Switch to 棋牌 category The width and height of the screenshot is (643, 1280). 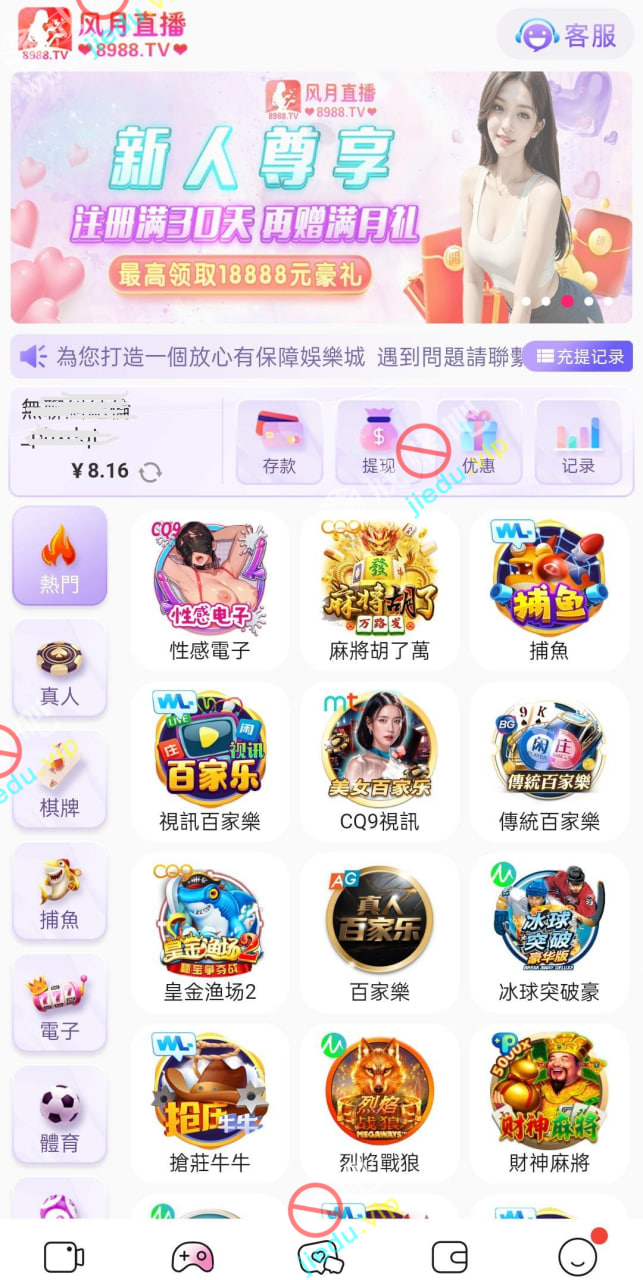(59, 780)
